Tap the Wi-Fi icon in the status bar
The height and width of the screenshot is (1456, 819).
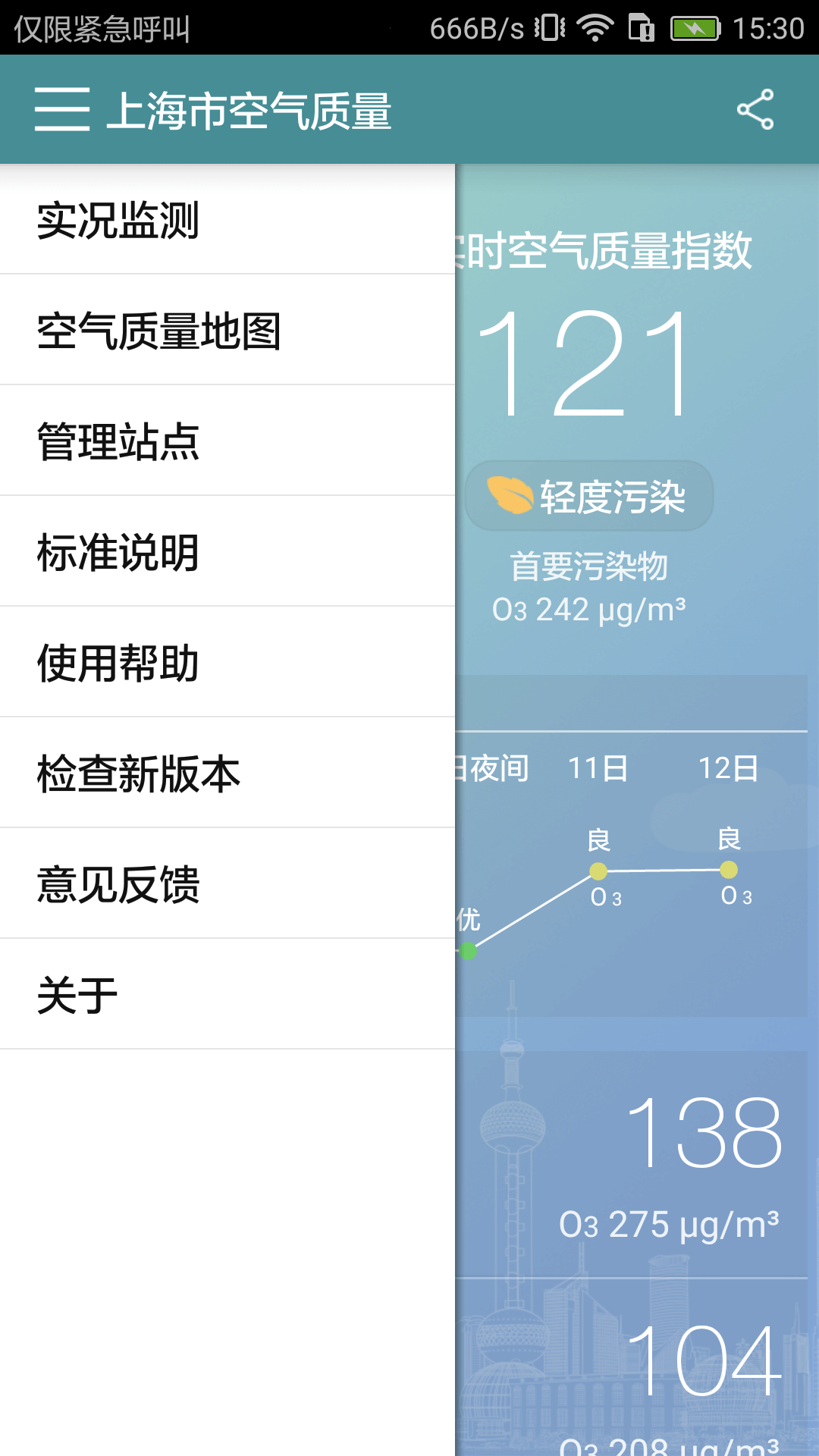coord(596,25)
